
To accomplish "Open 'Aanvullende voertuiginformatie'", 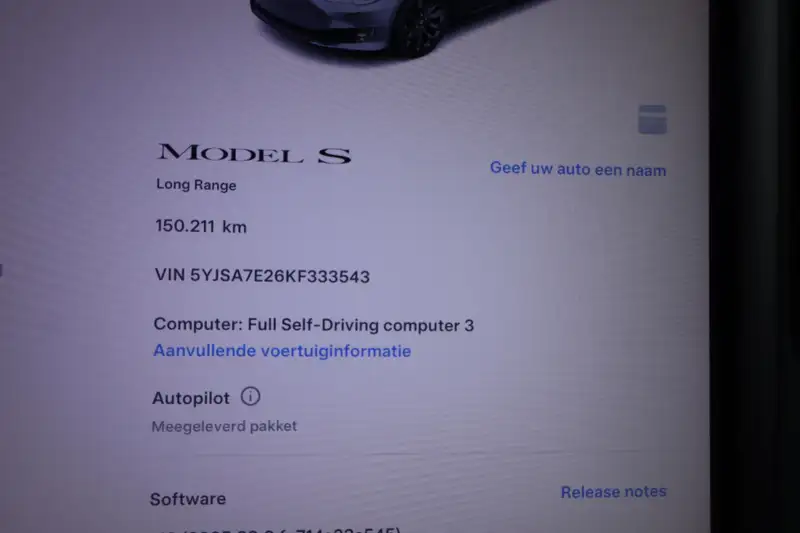I will pyautogui.click(x=281, y=351).
